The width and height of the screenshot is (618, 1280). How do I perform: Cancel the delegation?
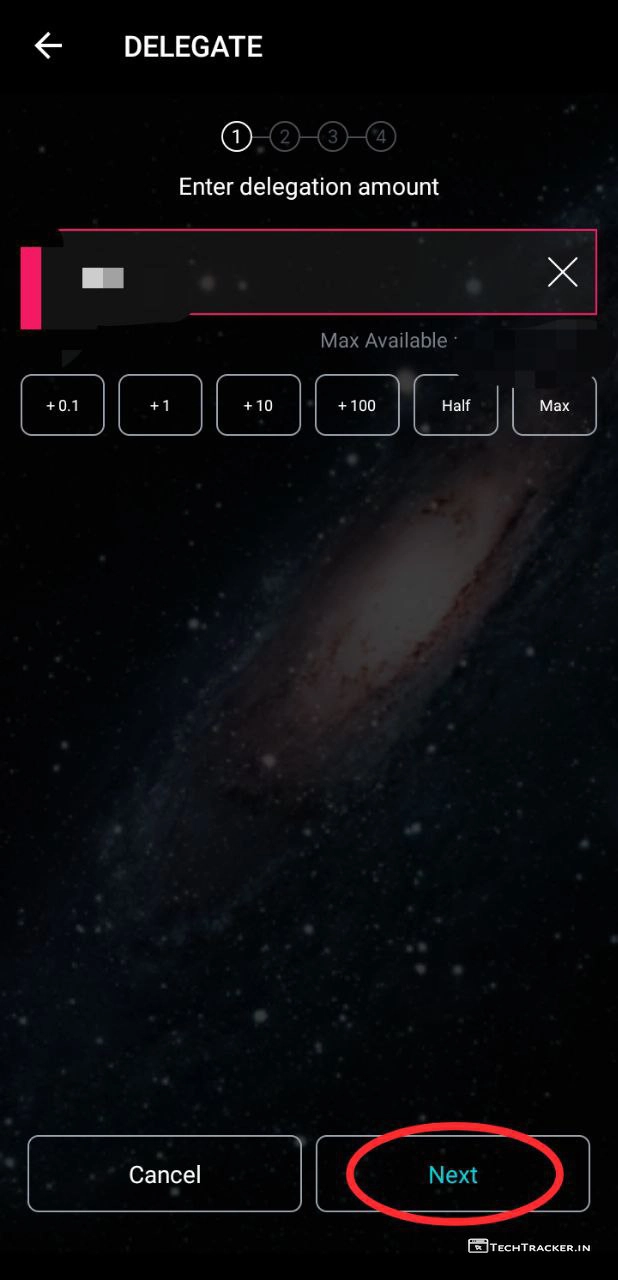click(x=165, y=1174)
